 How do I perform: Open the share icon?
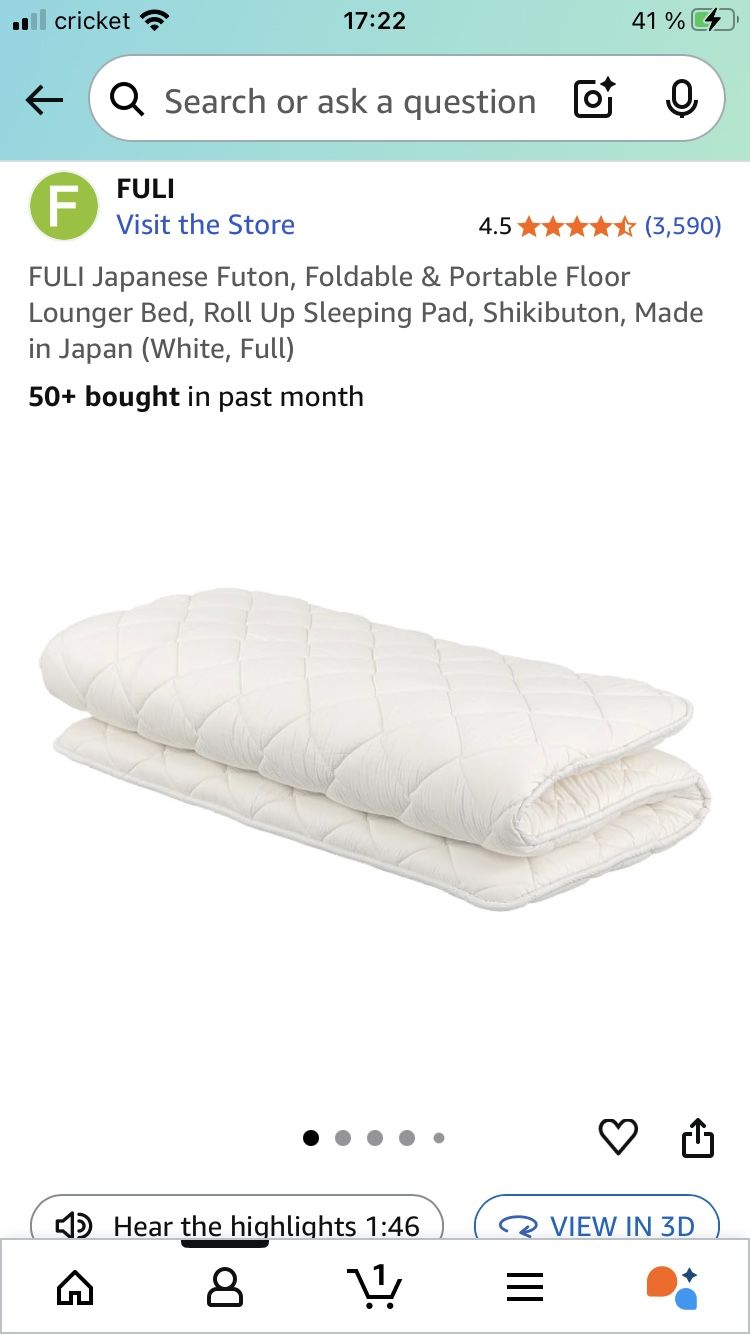point(698,1137)
